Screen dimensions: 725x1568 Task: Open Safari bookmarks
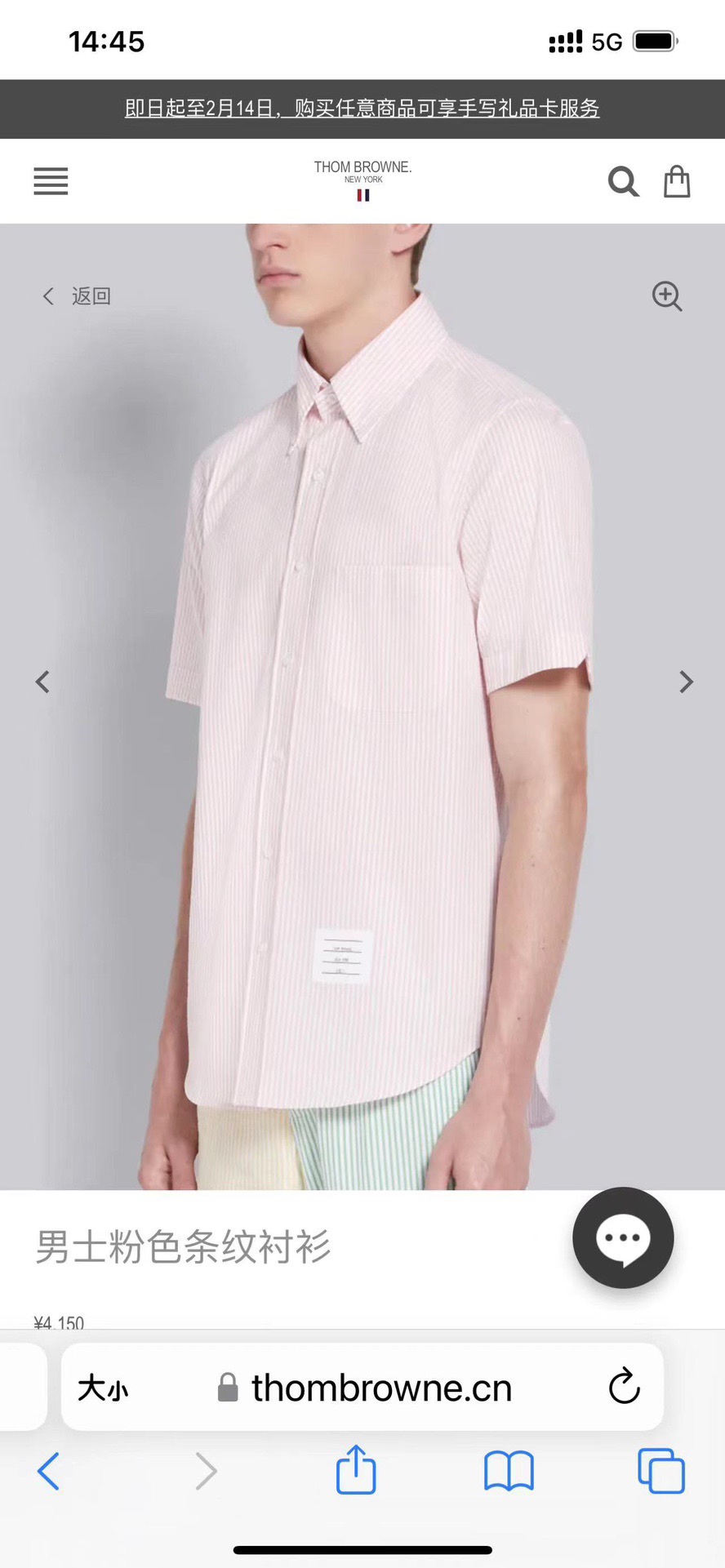click(509, 1472)
